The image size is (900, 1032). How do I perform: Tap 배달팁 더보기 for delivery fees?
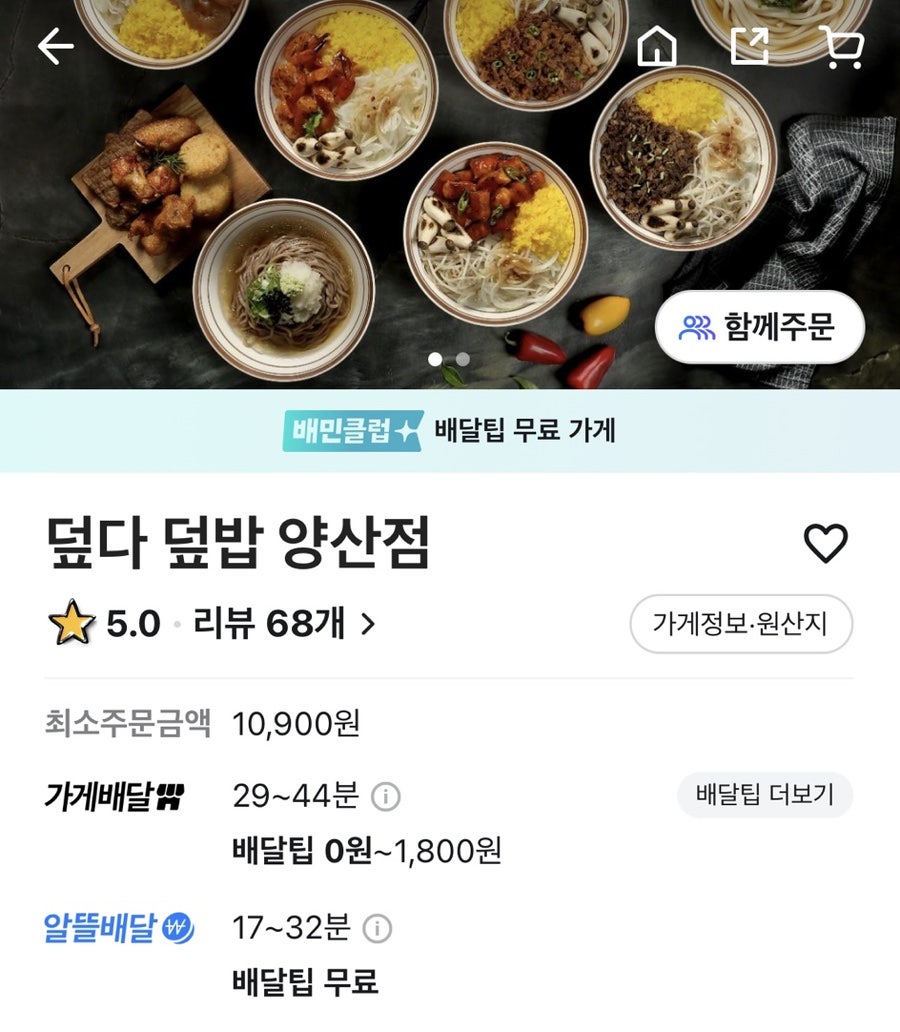765,796
